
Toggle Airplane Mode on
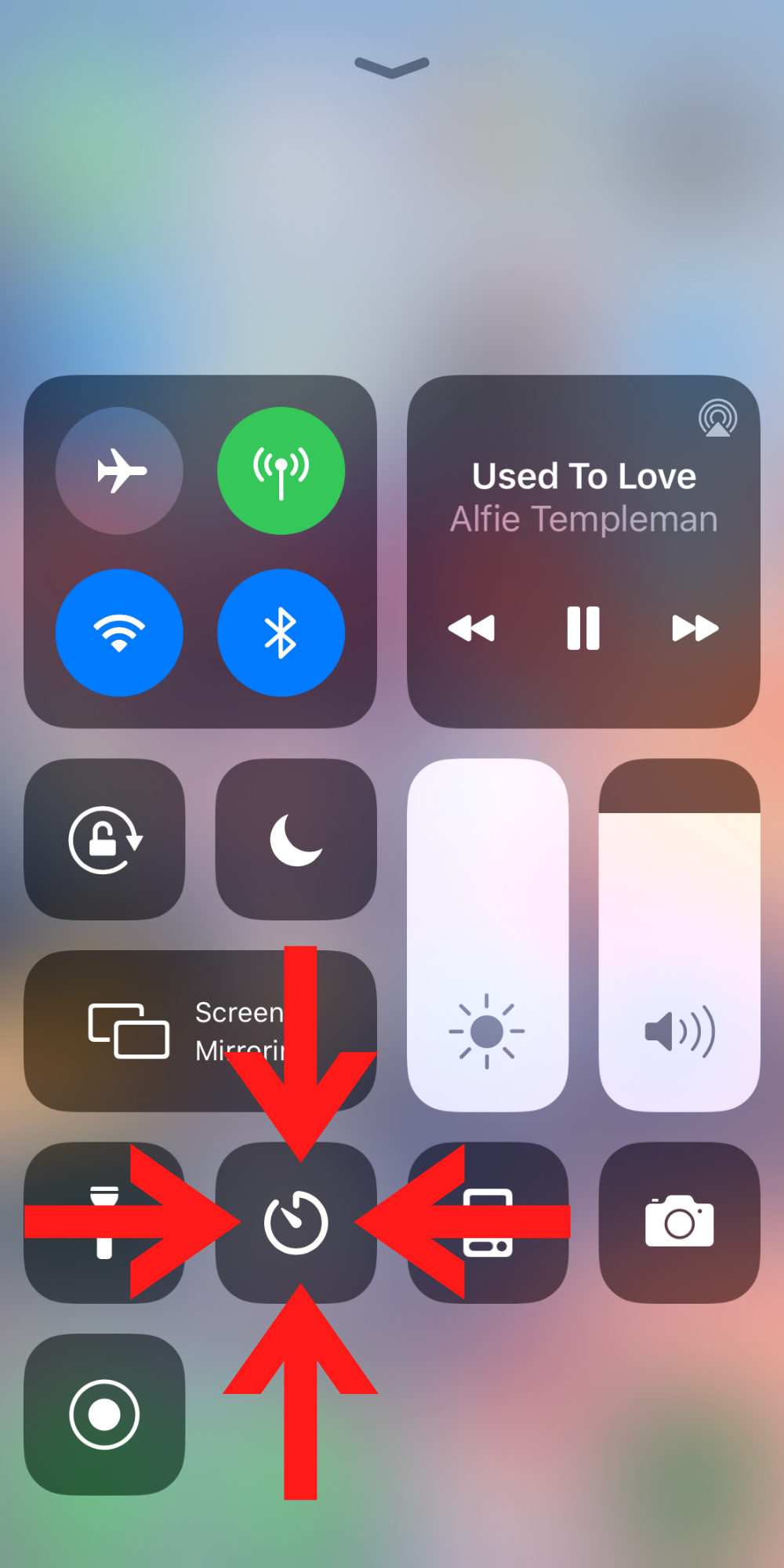tap(119, 470)
